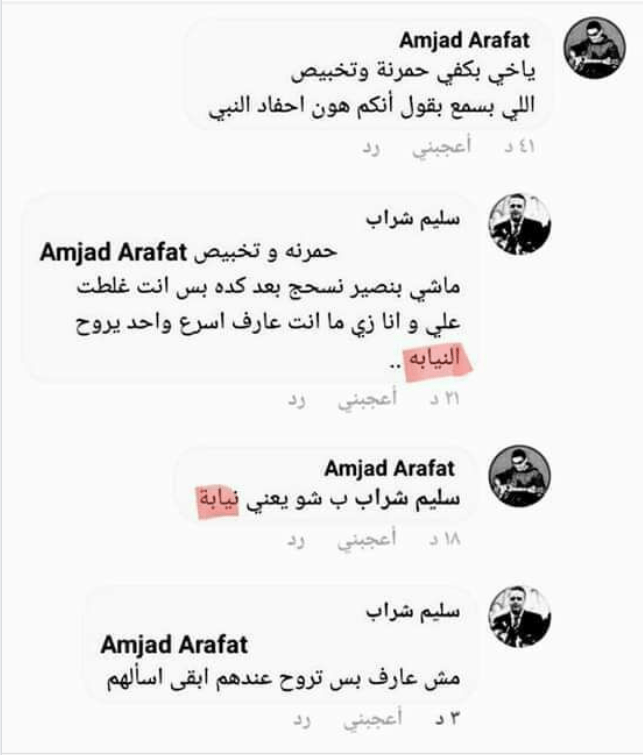
Task: Reply to Amjad Arafat's comment about أحفاد النبي
Action: (x=371, y=148)
